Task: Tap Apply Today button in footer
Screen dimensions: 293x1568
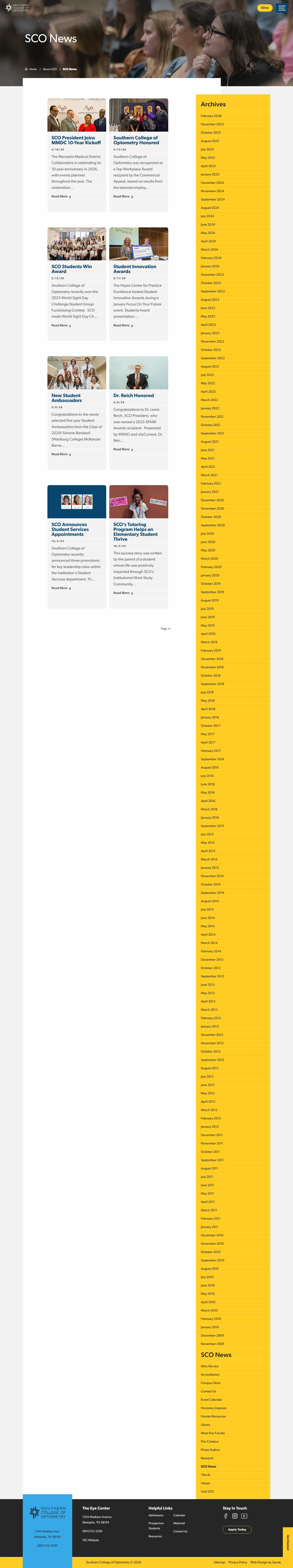Action: [237, 1530]
